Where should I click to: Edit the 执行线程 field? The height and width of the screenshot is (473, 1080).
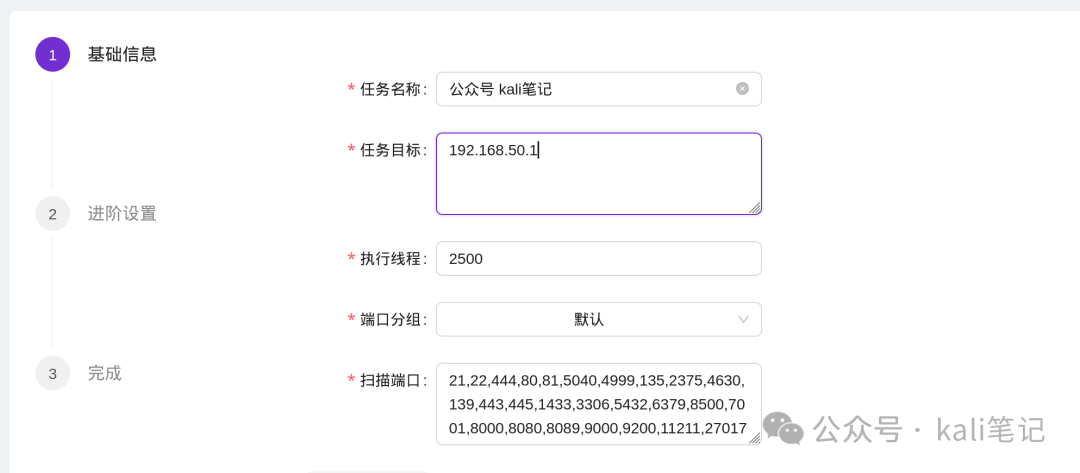[x=598, y=258]
